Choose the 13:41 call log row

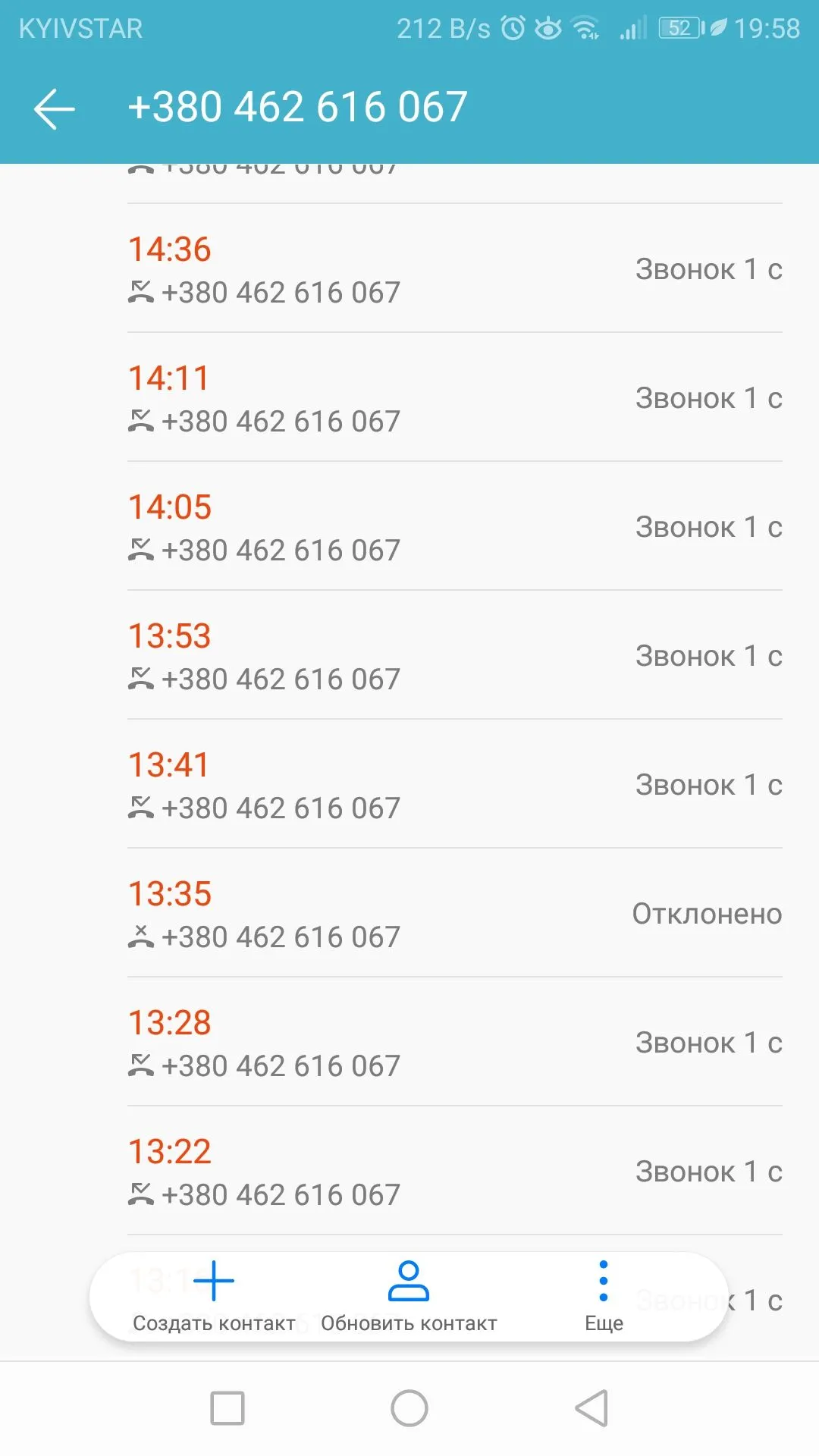click(453, 785)
